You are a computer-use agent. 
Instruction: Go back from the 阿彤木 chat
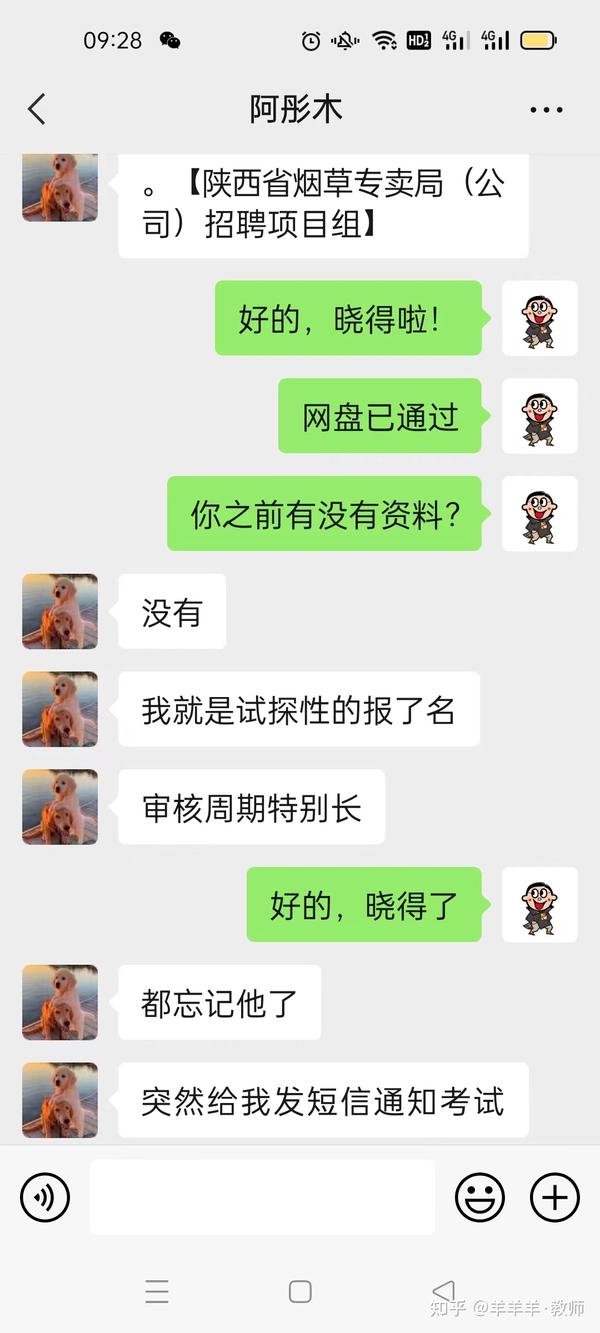[x=37, y=109]
